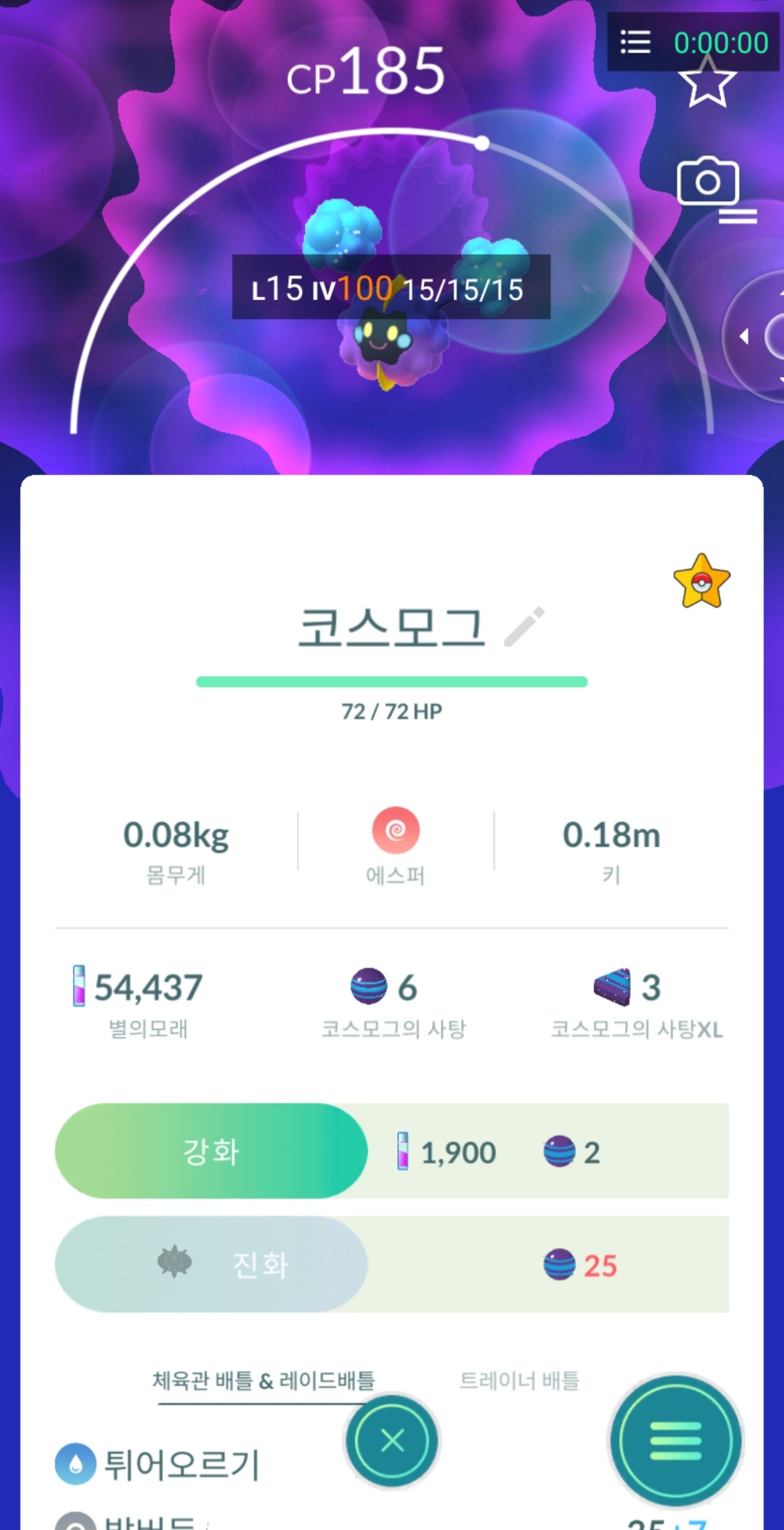
Task: Open the green hamburger menu button
Action: (675, 1440)
